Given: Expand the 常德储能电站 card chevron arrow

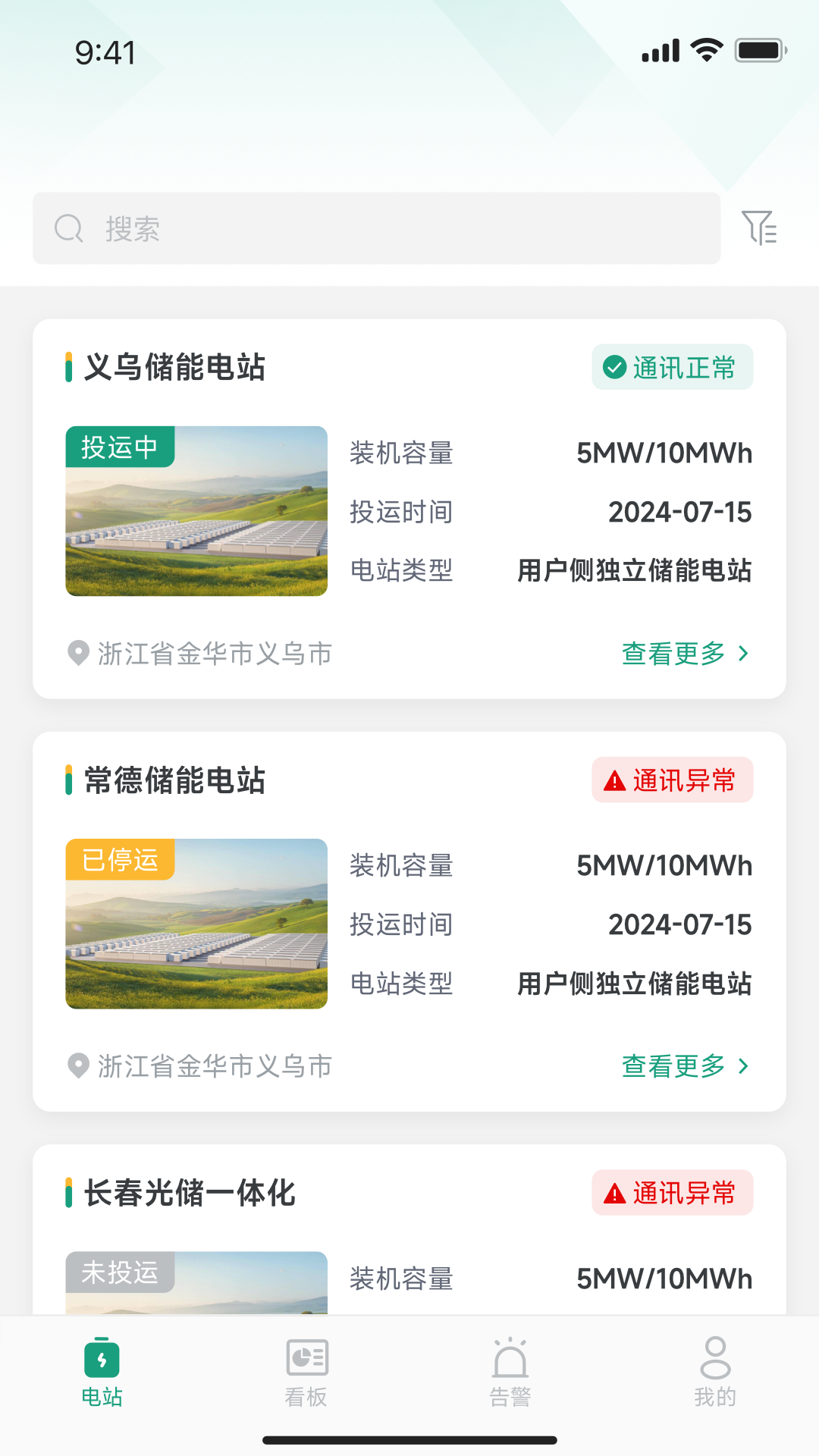Looking at the screenshot, I should (x=742, y=1066).
